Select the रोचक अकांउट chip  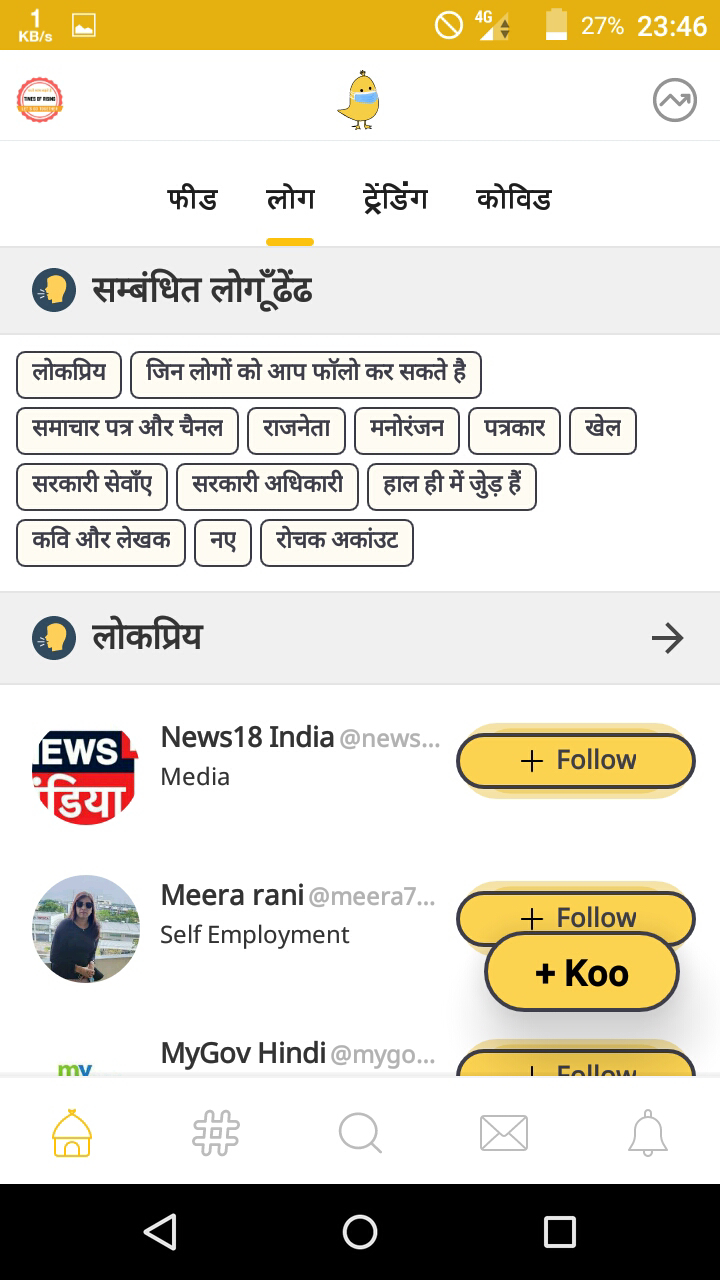tap(337, 542)
